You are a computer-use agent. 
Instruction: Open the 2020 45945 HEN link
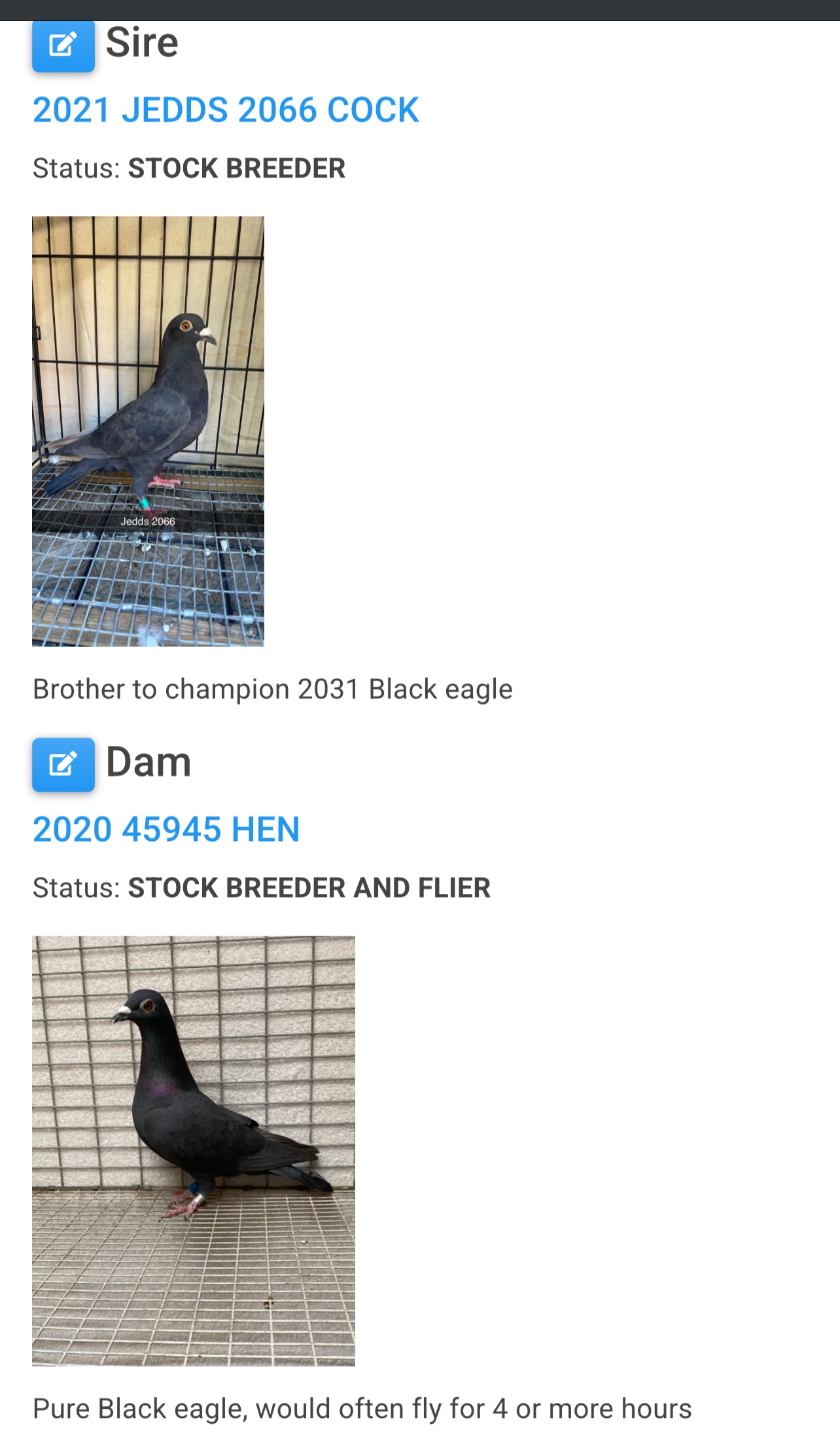pos(166,830)
